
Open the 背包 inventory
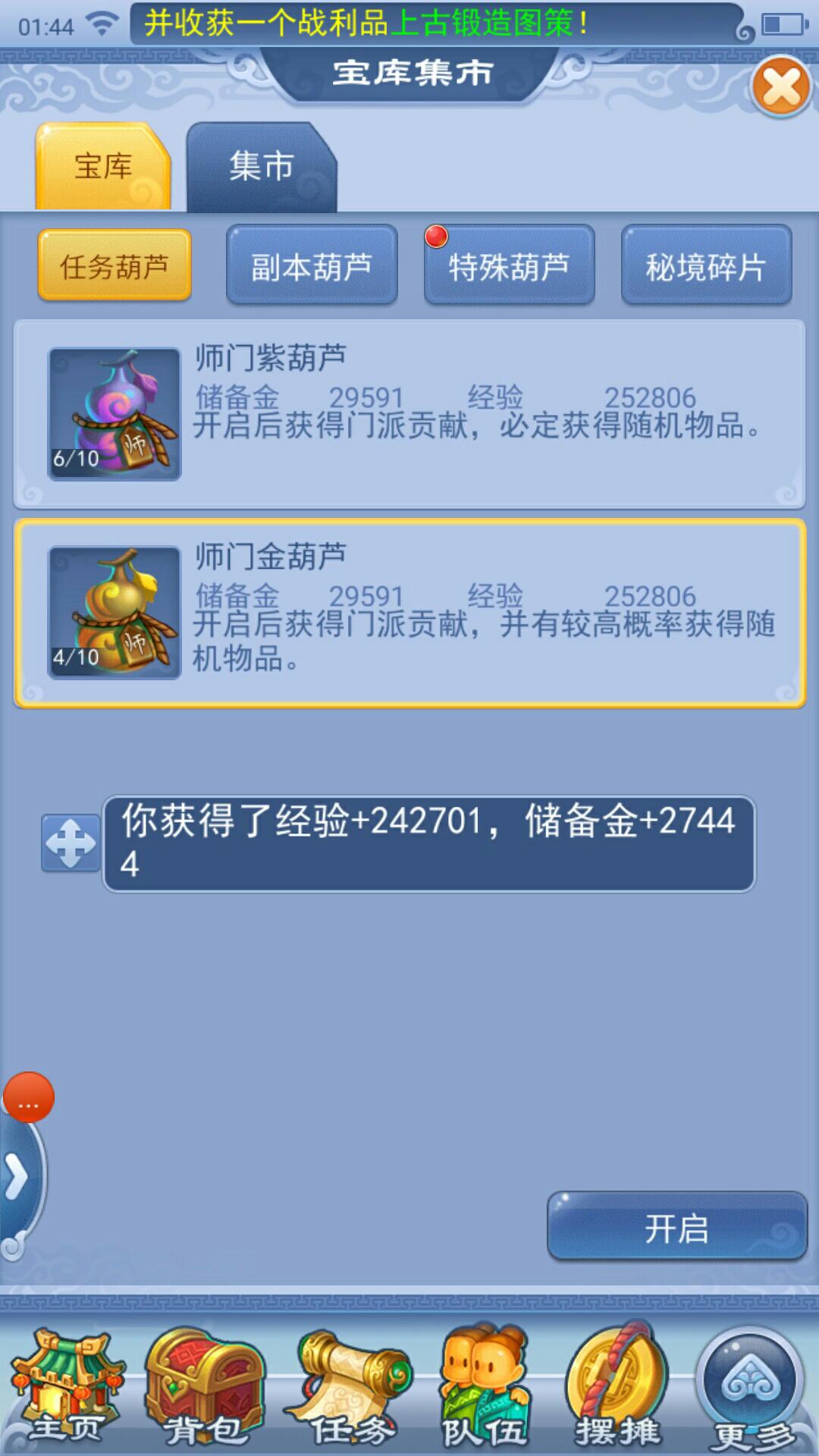point(205,1386)
